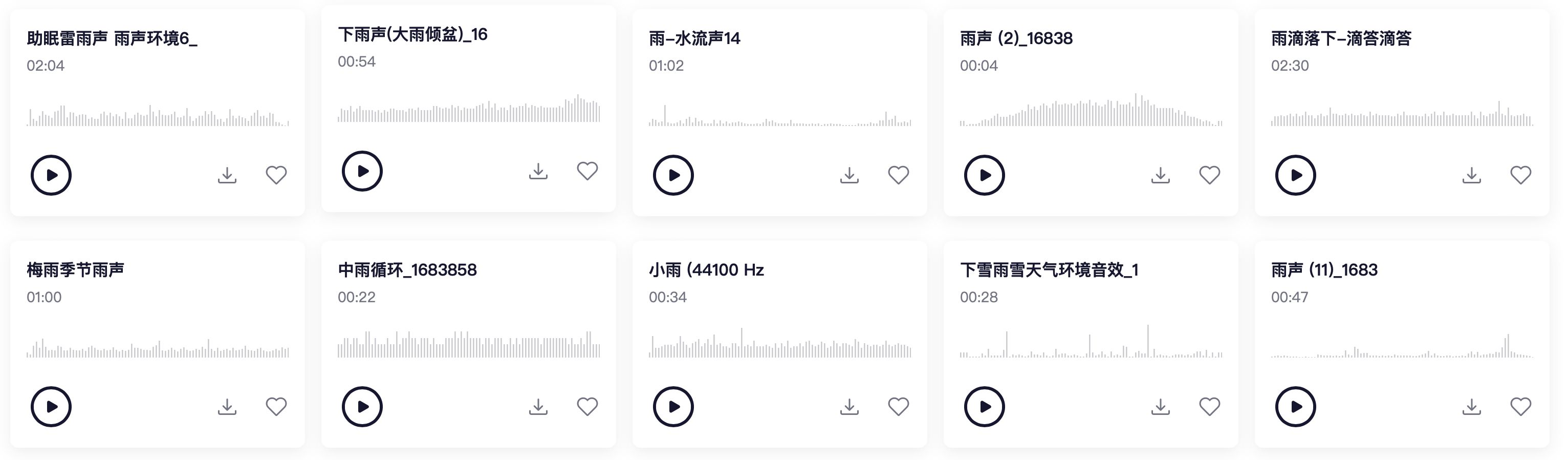This screenshot has height=460, width=1568.
Task: Play the 雨声 (2)_16838 clip
Action: click(x=984, y=176)
